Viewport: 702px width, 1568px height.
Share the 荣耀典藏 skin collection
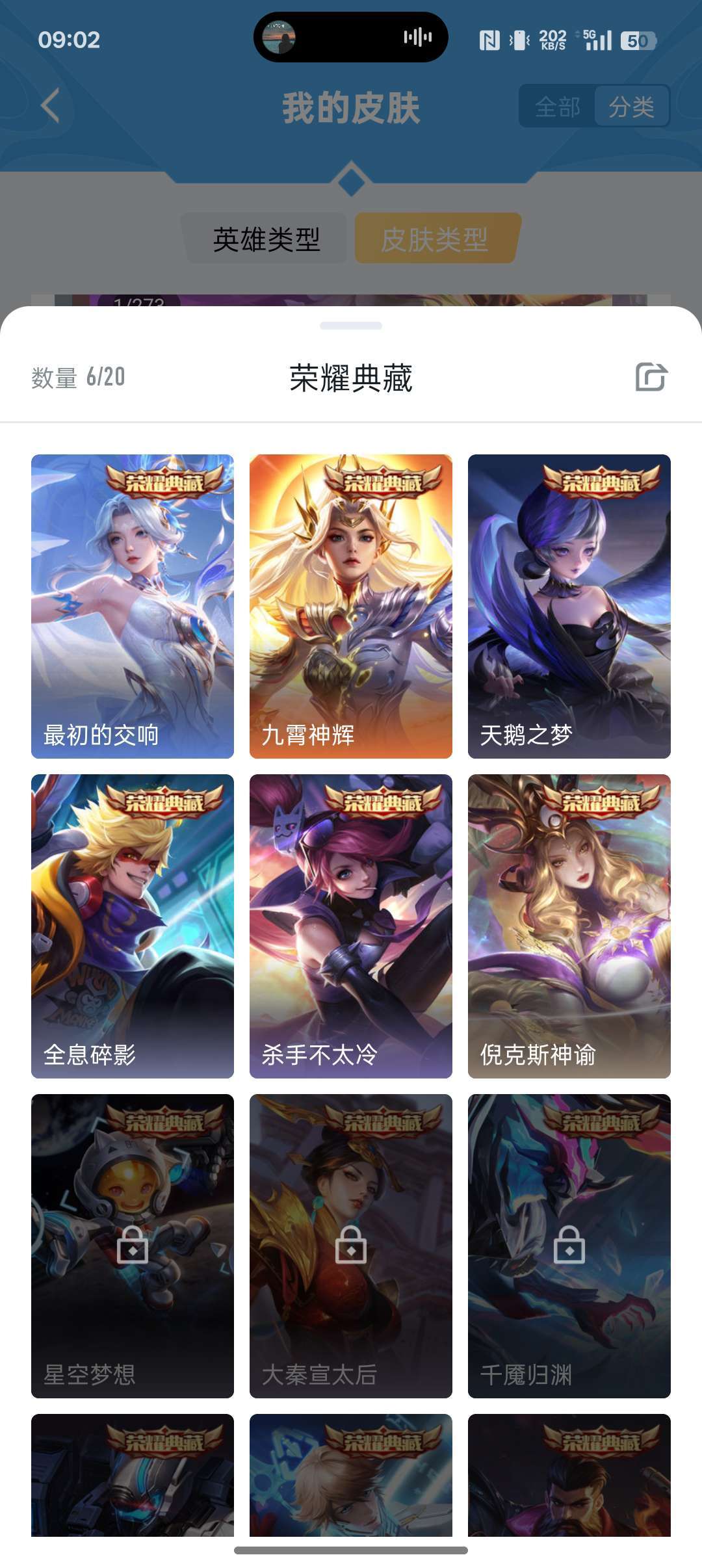(x=651, y=377)
